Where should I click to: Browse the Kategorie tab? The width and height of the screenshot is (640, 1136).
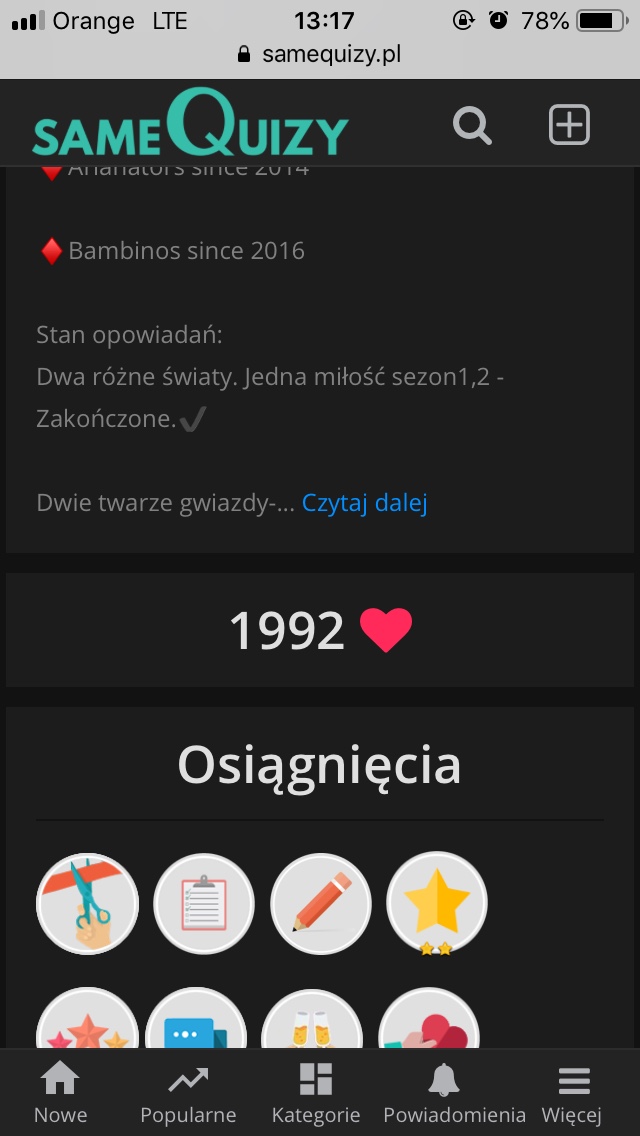click(316, 1093)
